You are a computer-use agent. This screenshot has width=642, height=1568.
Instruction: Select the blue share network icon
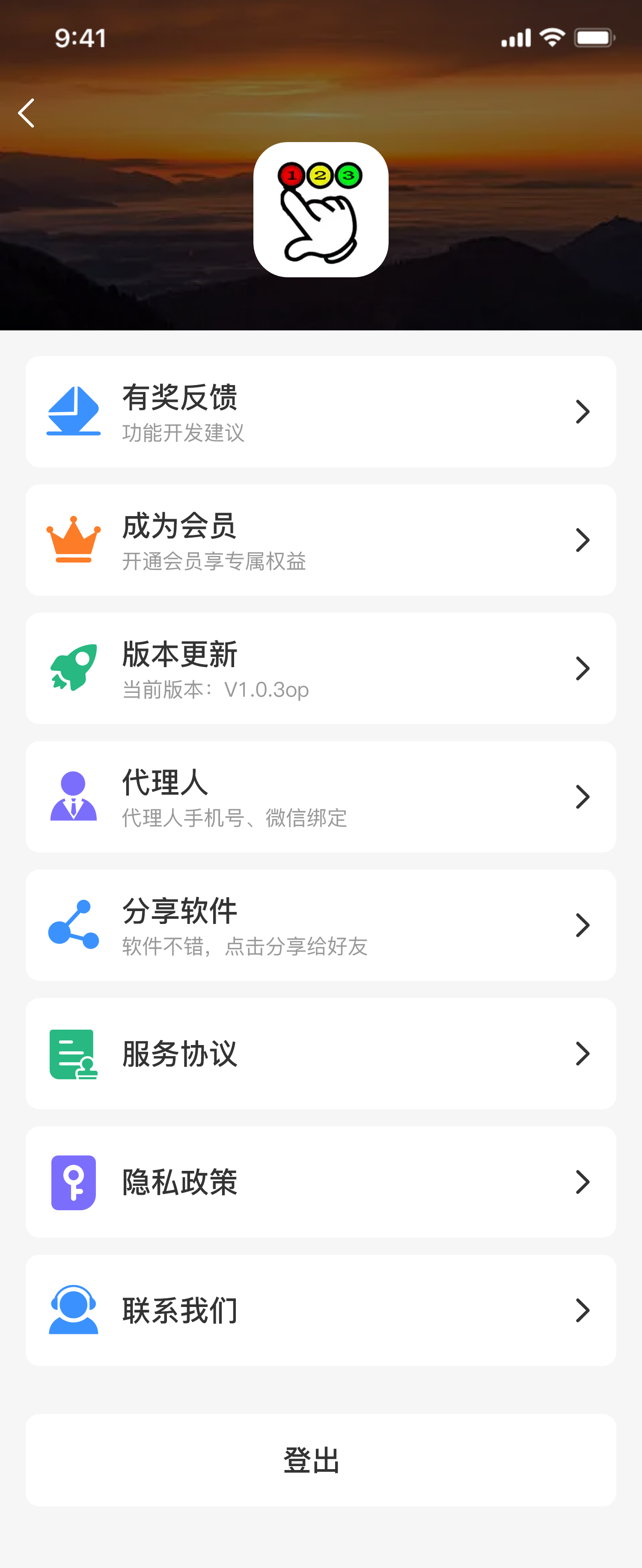72,925
